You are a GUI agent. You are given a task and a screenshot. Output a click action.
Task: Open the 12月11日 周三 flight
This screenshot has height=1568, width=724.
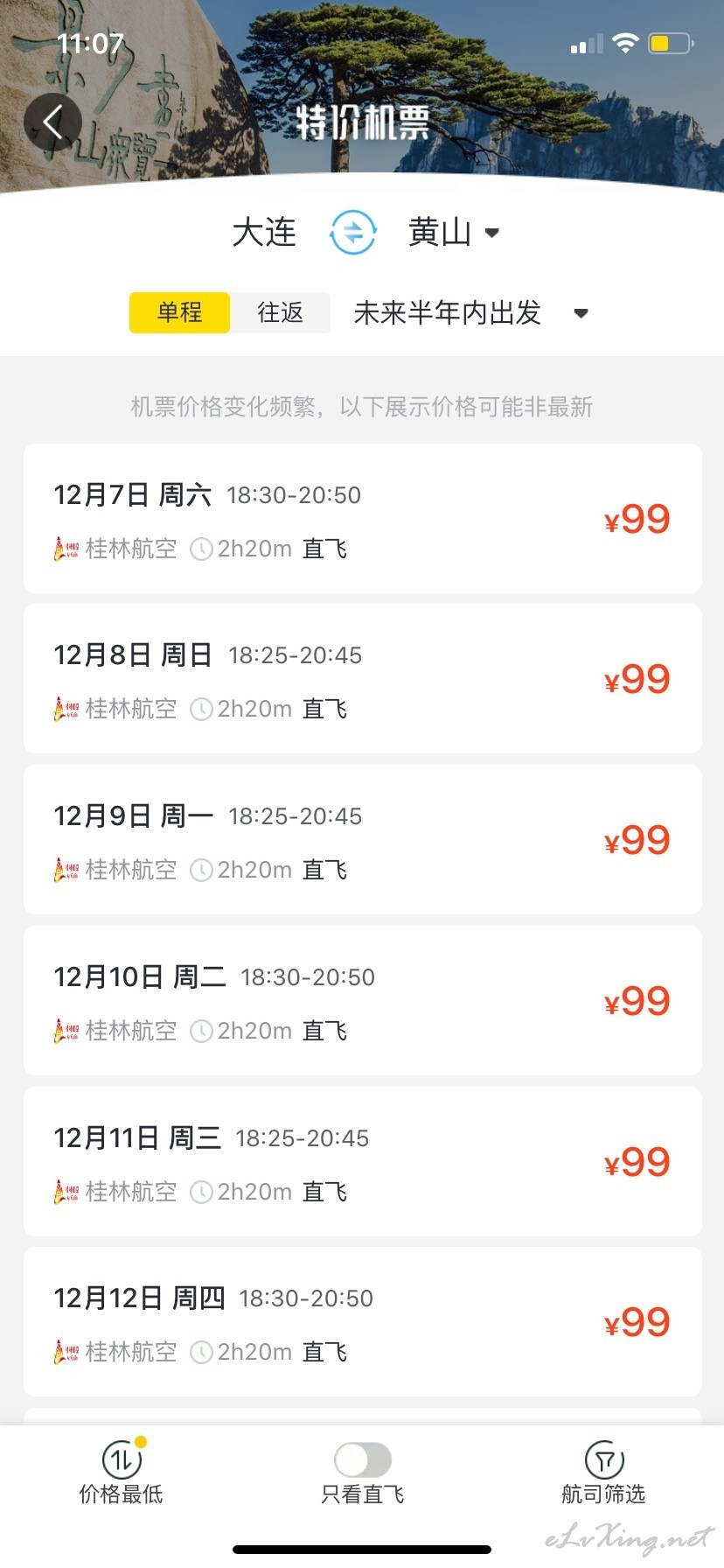362,1162
